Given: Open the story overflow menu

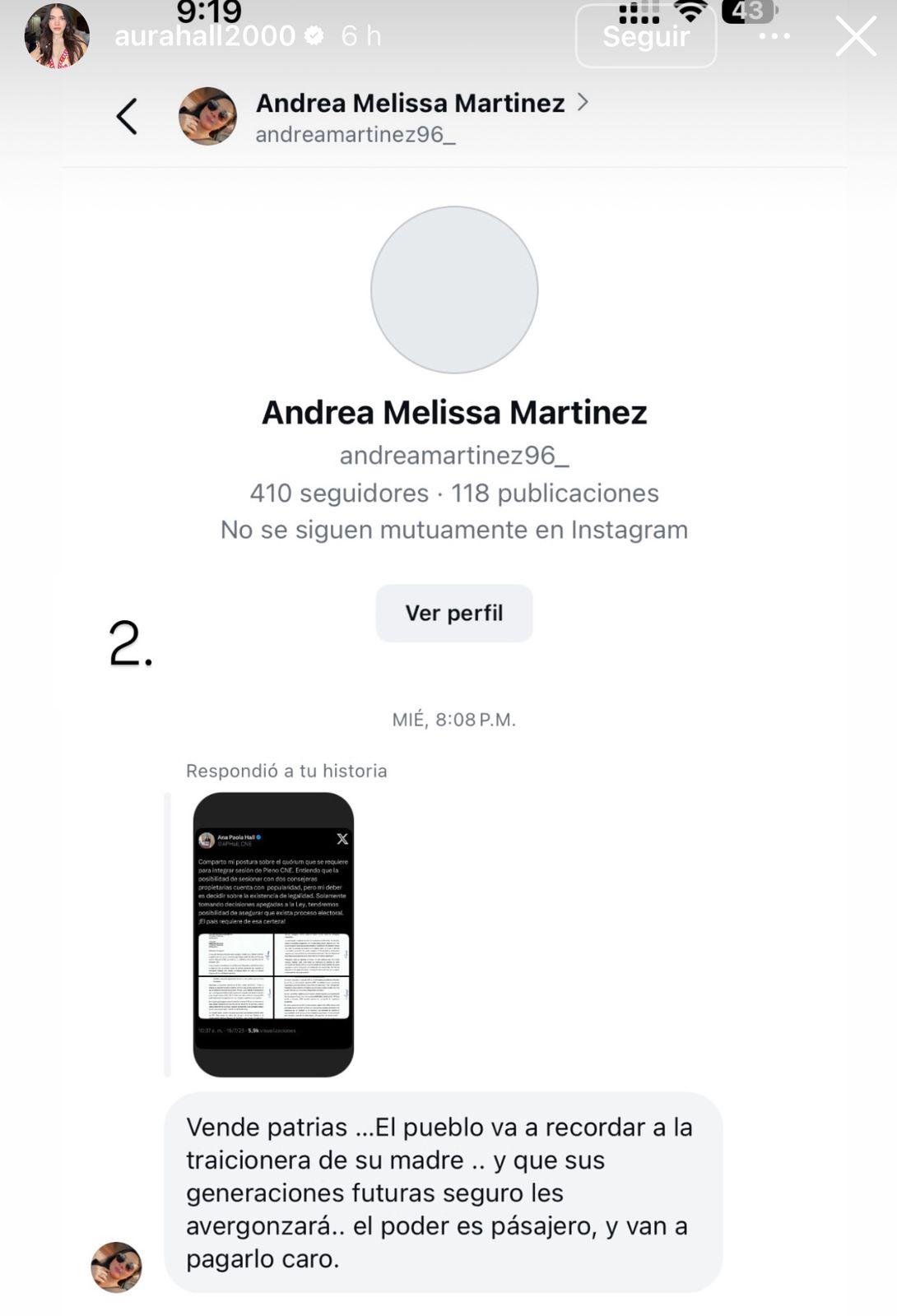Looking at the screenshot, I should tap(774, 36).
